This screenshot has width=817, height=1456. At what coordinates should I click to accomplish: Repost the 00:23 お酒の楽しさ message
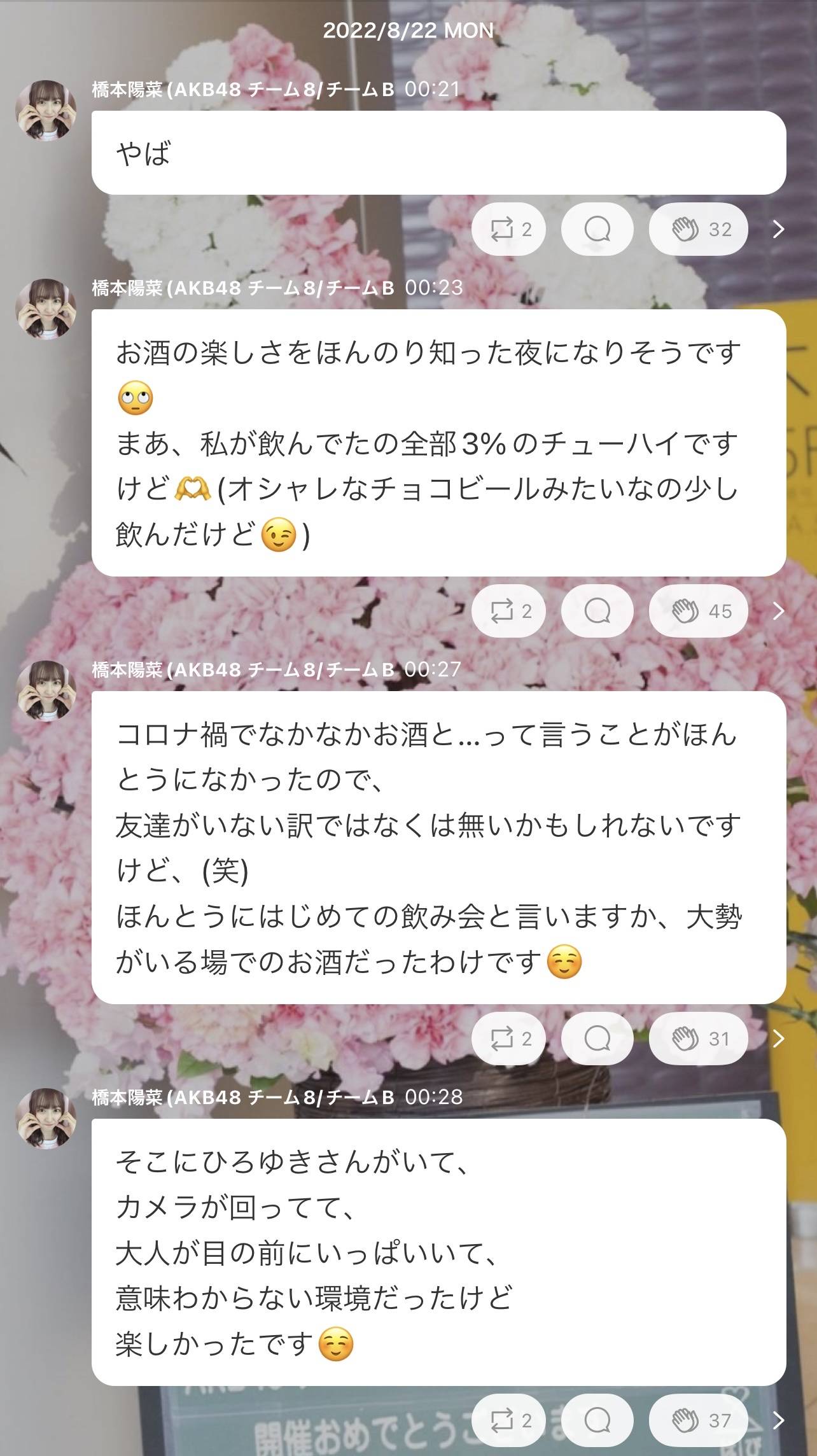(x=508, y=611)
